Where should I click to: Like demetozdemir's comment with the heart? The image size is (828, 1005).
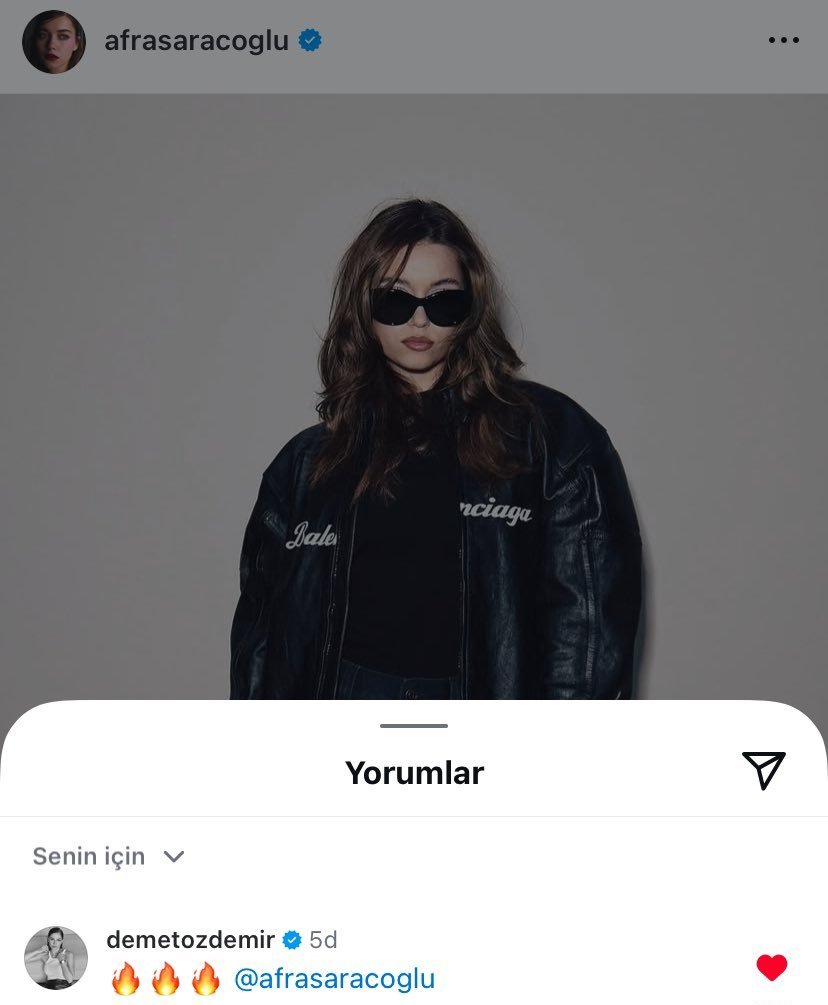coord(772,968)
